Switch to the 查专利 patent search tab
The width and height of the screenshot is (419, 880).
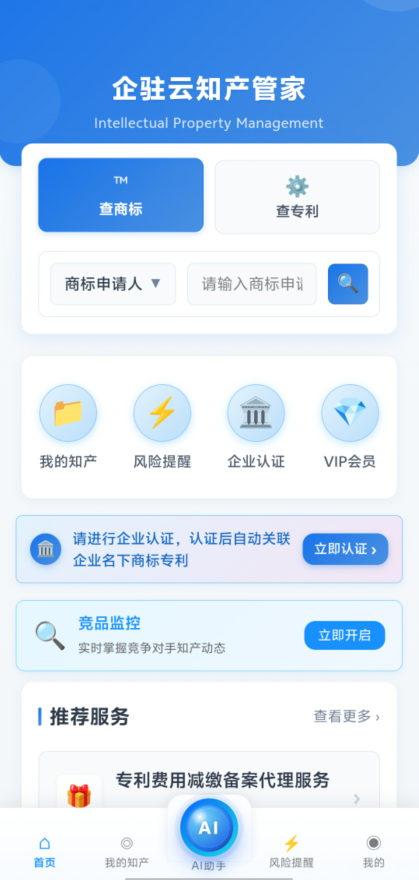(x=297, y=197)
